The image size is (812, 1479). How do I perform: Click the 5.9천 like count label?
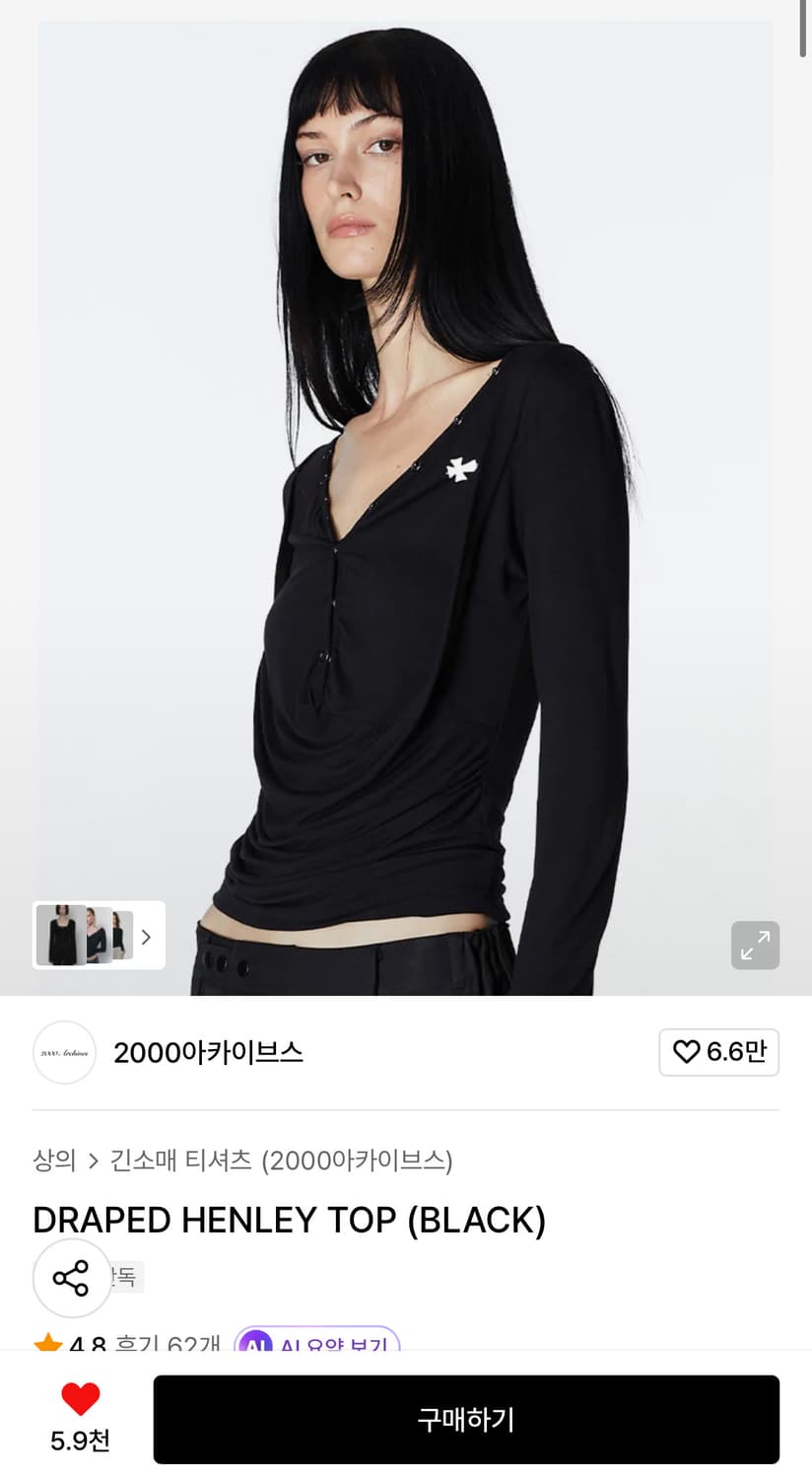pyautogui.click(x=79, y=1441)
